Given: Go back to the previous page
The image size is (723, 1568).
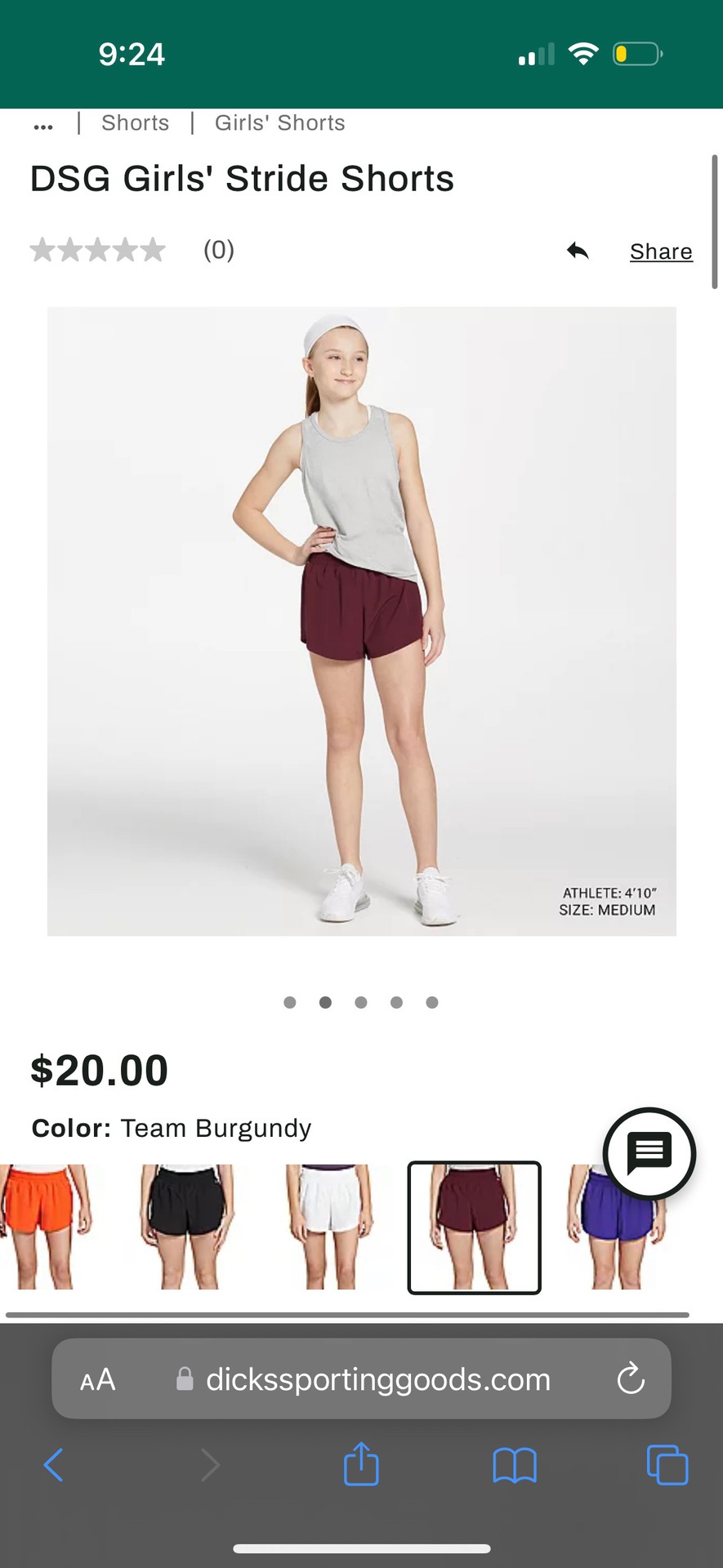Looking at the screenshot, I should (54, 1465).
